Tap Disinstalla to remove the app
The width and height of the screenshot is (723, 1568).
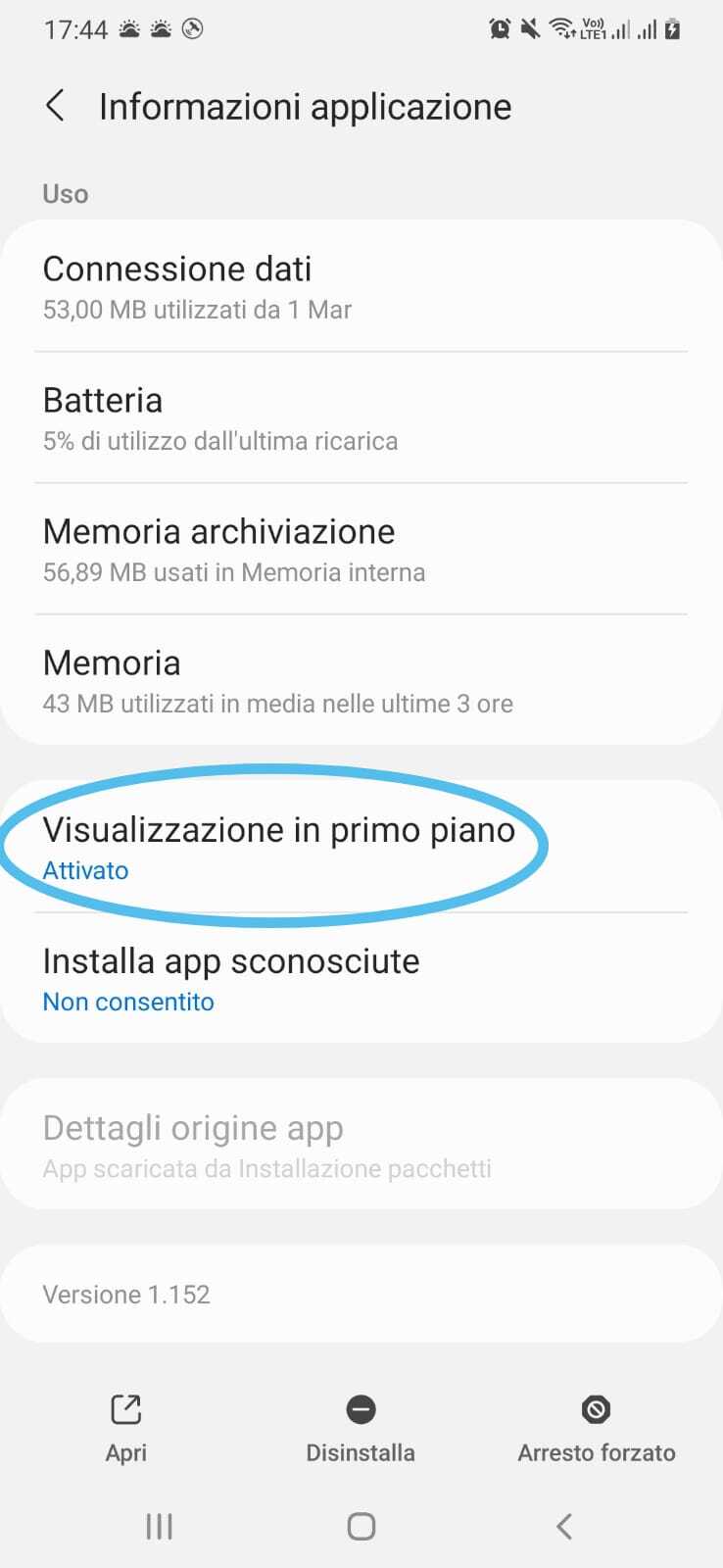click(361, 1428)
